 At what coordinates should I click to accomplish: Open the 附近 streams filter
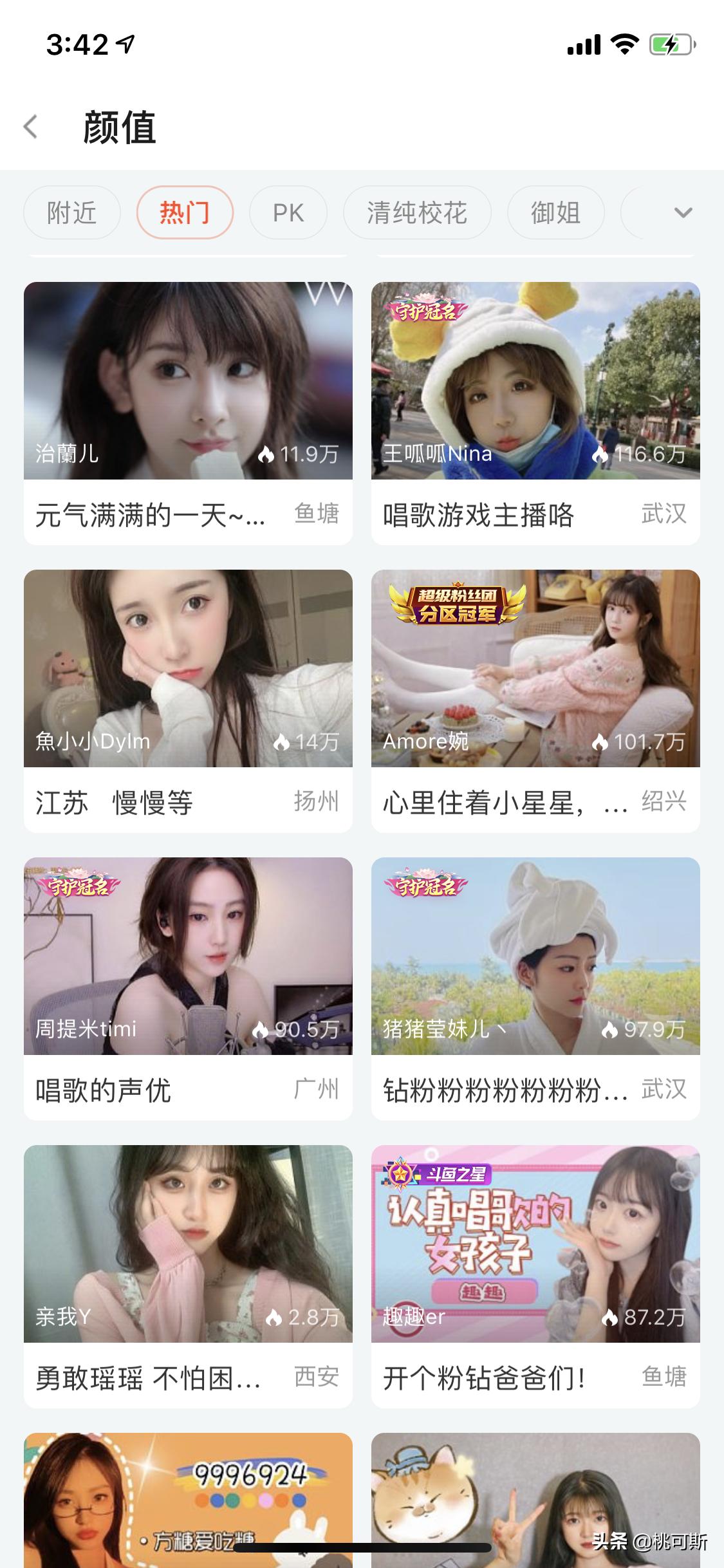[71, 212]
